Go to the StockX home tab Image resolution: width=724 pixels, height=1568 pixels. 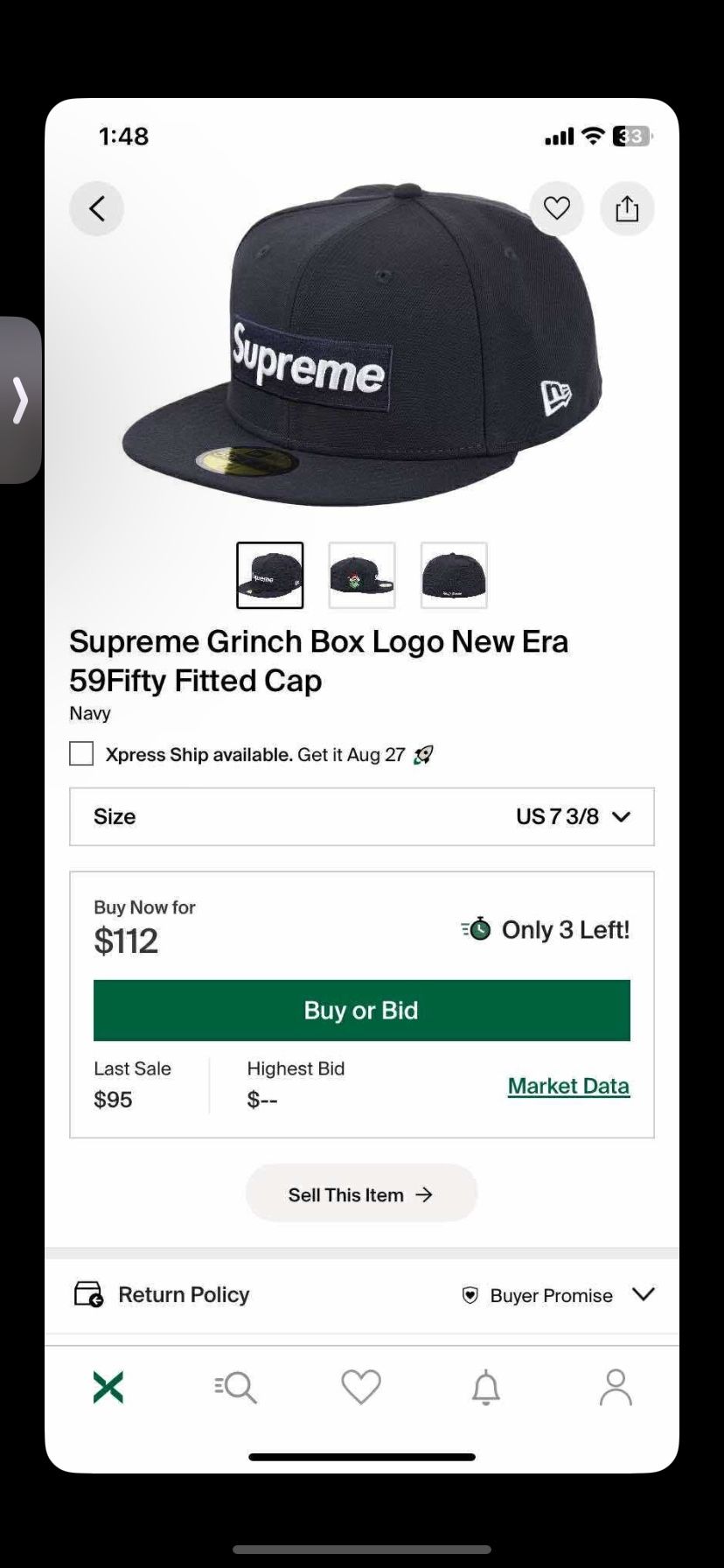pyautogui.click(x=108, y=1388)
